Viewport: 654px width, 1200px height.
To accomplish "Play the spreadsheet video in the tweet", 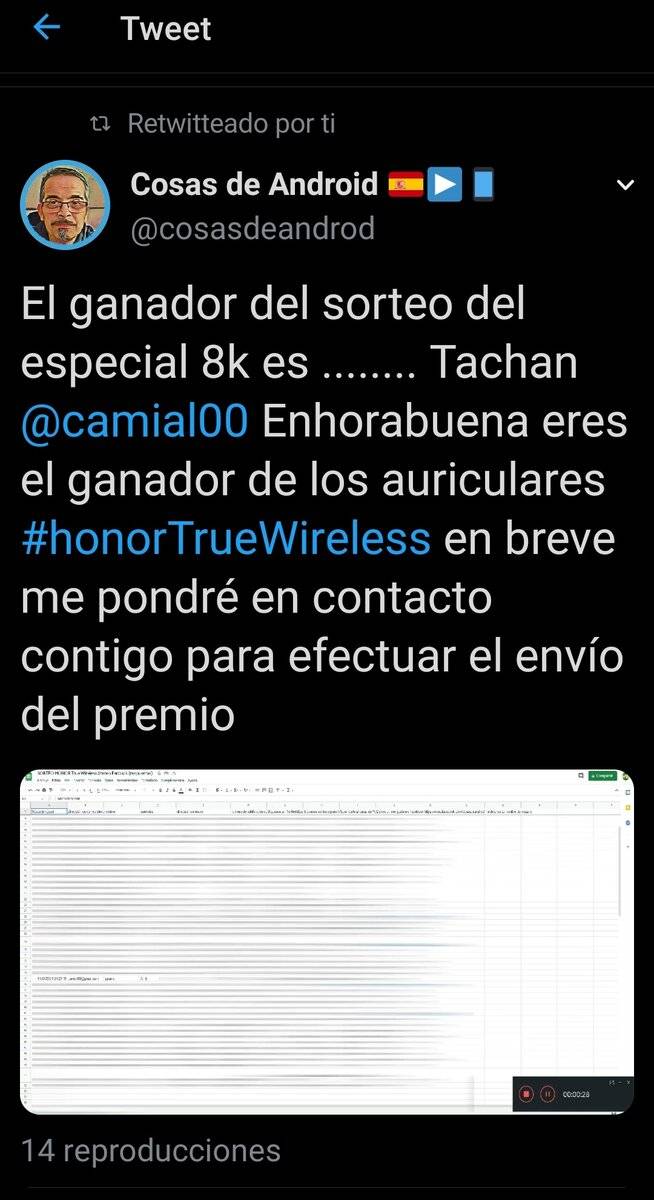I will [327, 942].
